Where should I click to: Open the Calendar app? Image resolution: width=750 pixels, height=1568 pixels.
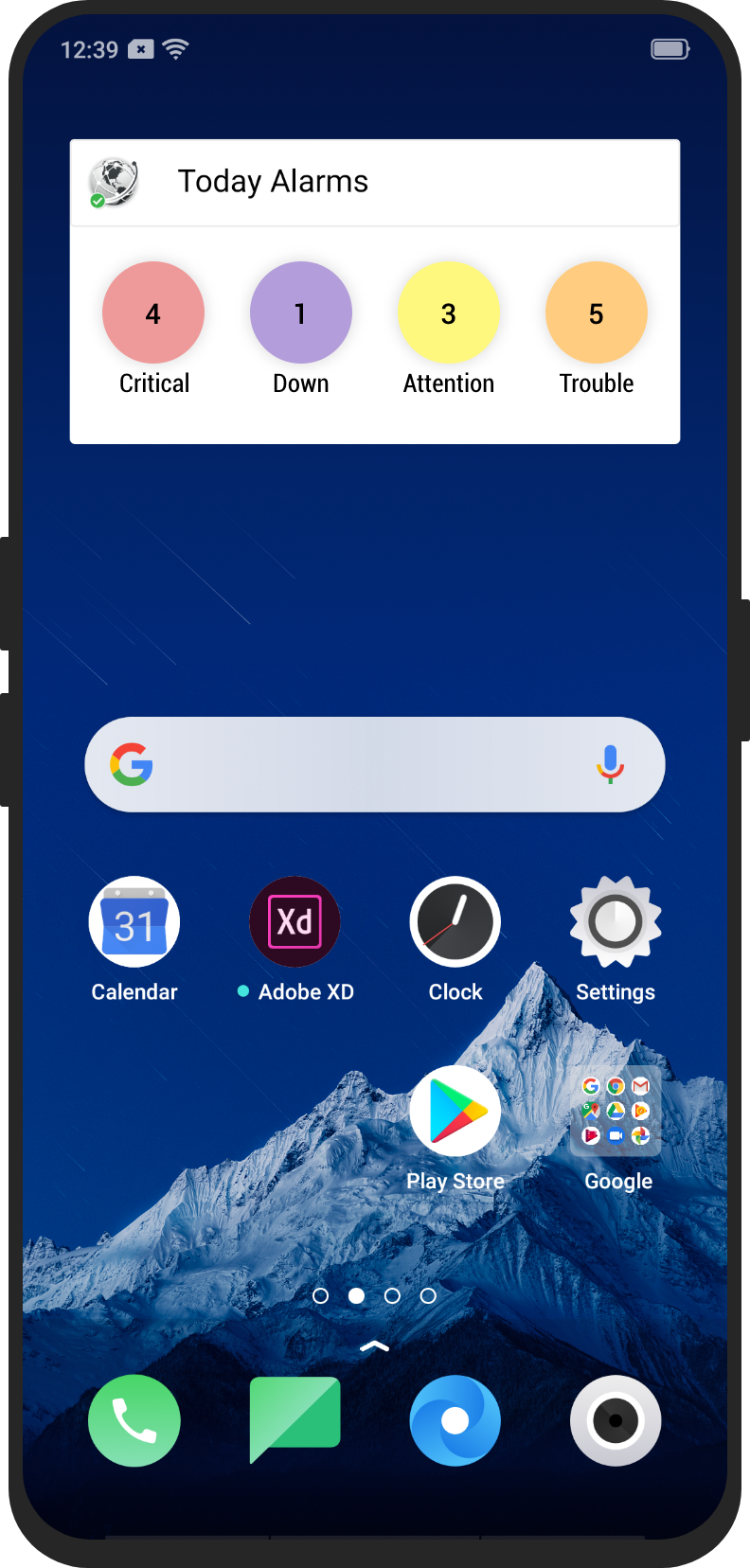pyautogui.click(x=134, y=922)
